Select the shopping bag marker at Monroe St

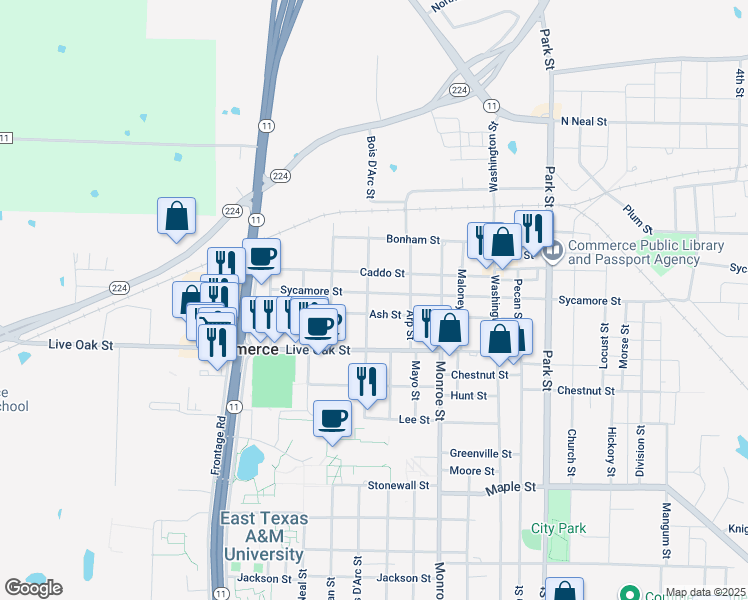coord(450,327)
